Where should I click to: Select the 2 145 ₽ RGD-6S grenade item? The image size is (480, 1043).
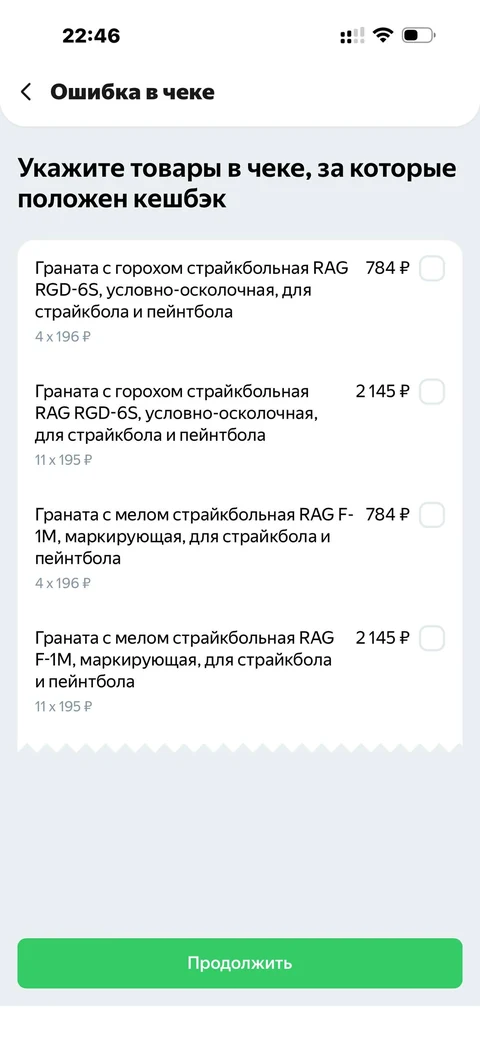[x=432, y=392]
